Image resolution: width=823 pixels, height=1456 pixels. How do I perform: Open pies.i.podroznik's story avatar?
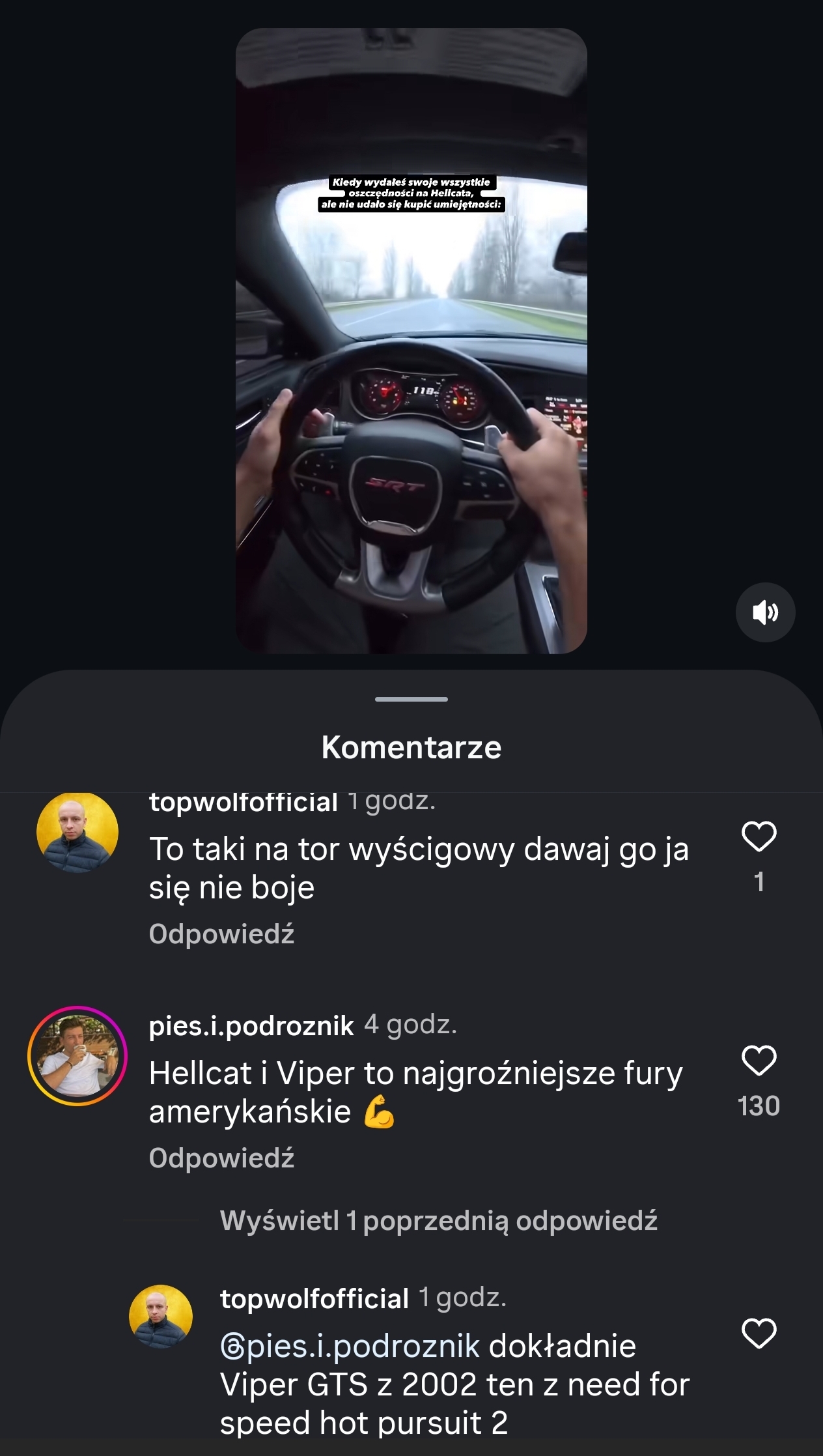pos(77,1056)
